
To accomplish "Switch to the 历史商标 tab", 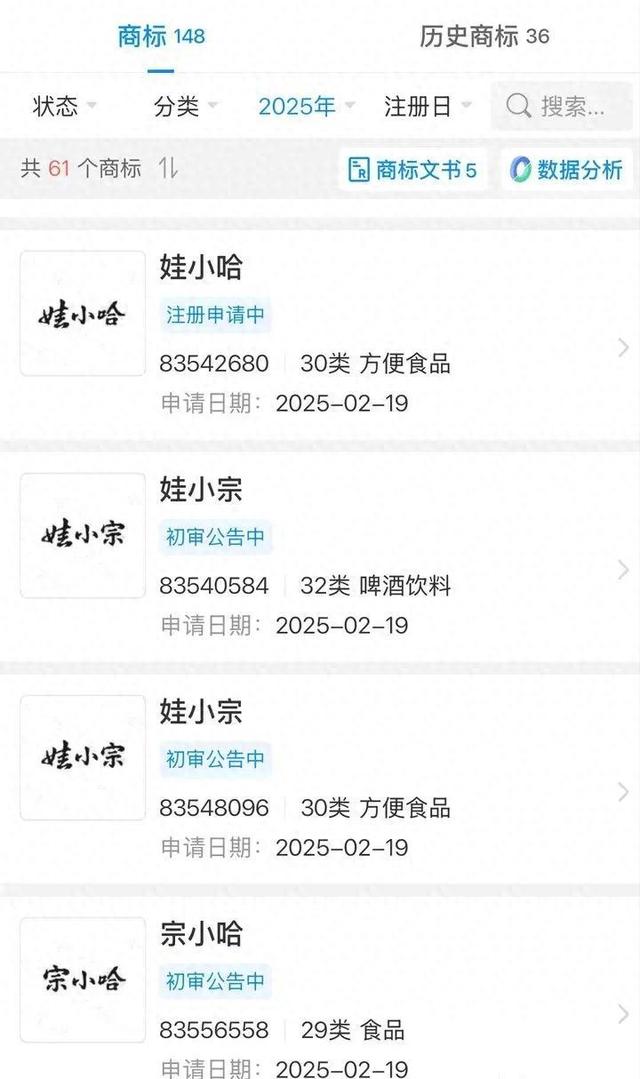I will 484,37.
